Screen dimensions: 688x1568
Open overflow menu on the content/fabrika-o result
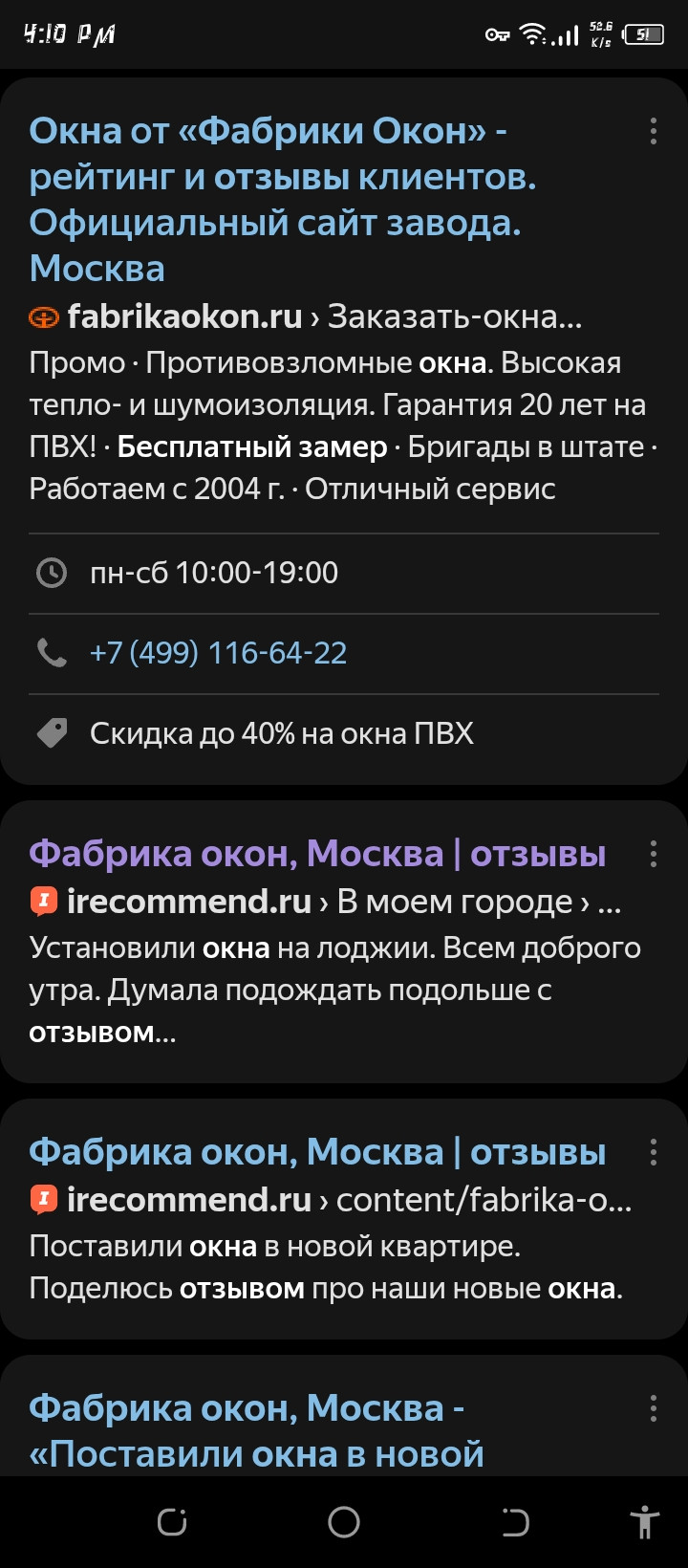click(x=654, y=1152)
